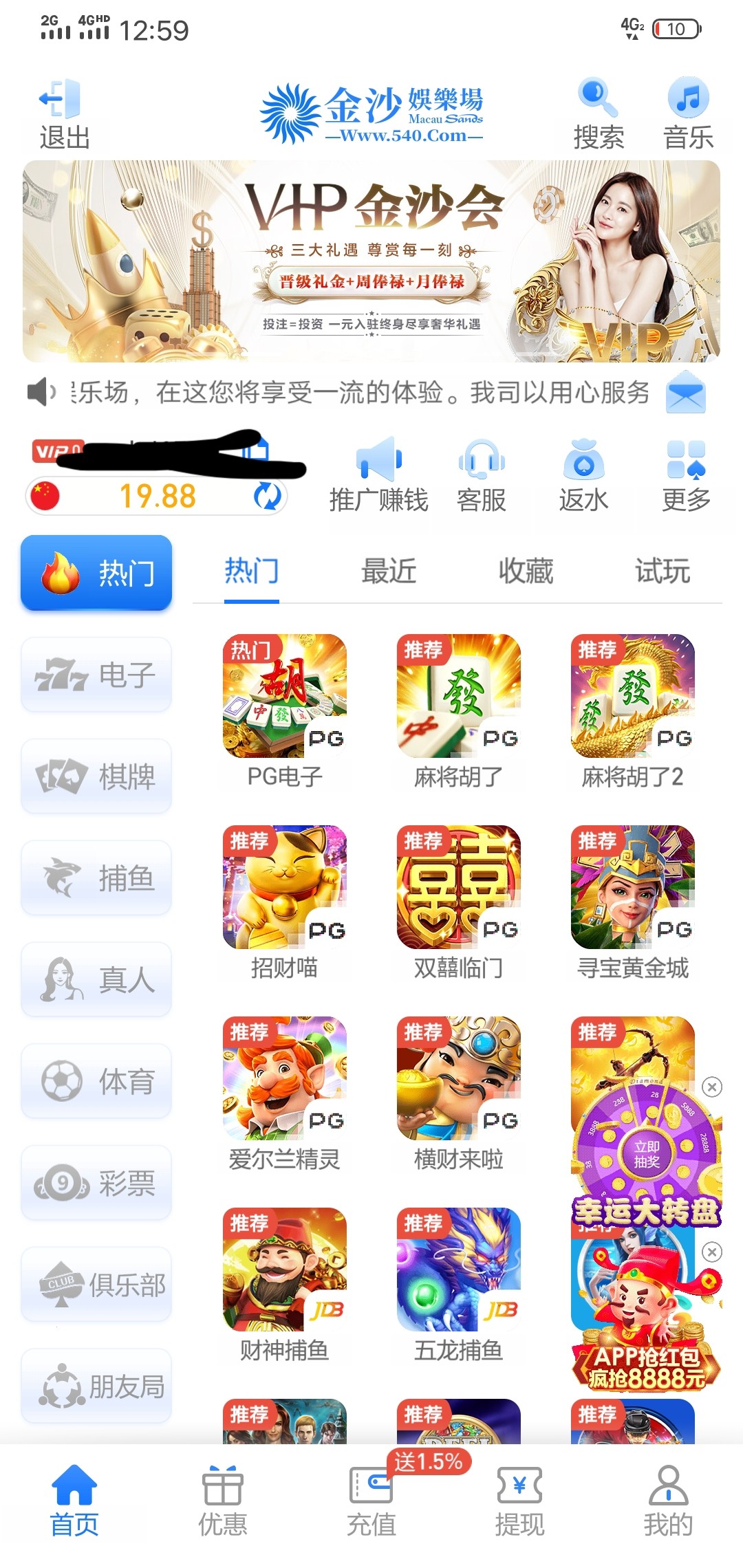Select the 捕鱼 category
The image size is (743, 1568).
coord(96,878)
